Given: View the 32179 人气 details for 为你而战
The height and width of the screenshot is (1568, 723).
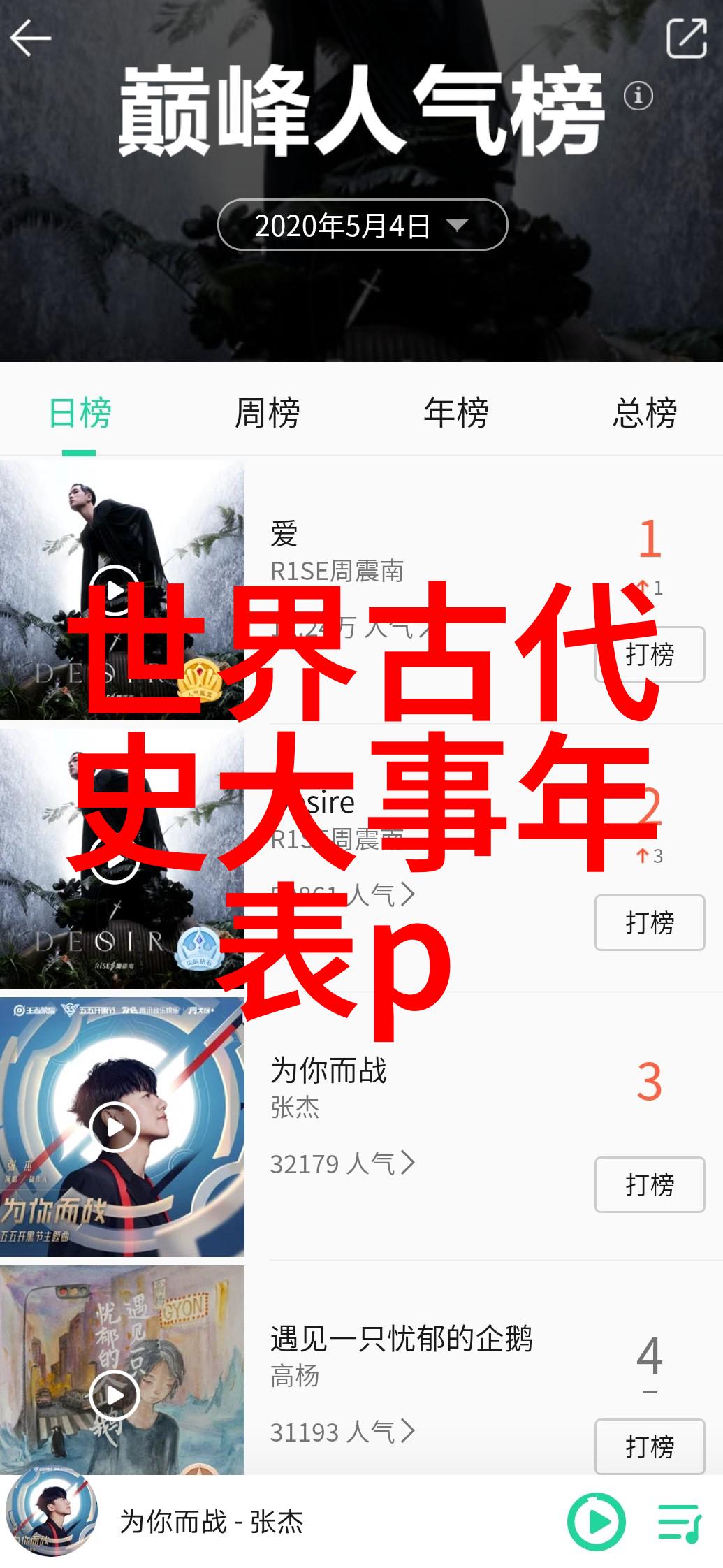Looking at the screenshot, I should 342,1163.
